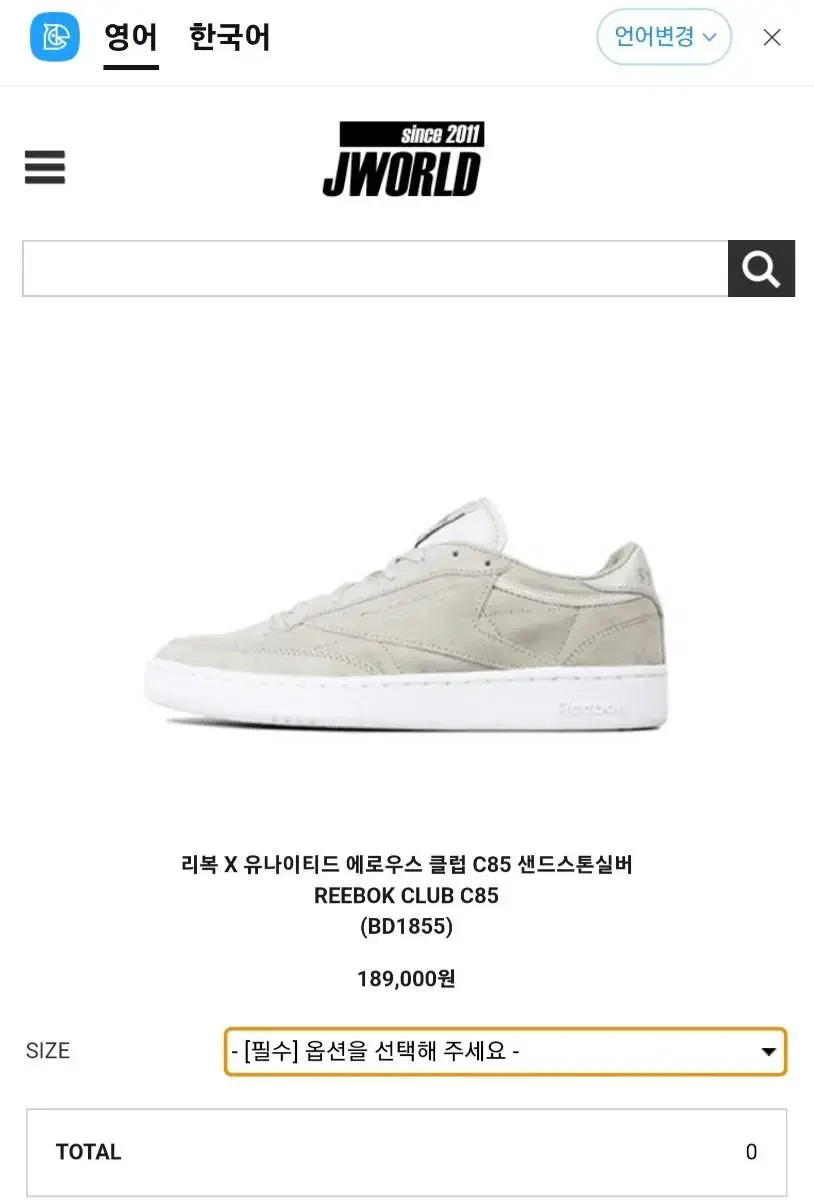Click the product search input field

(375, 267)
